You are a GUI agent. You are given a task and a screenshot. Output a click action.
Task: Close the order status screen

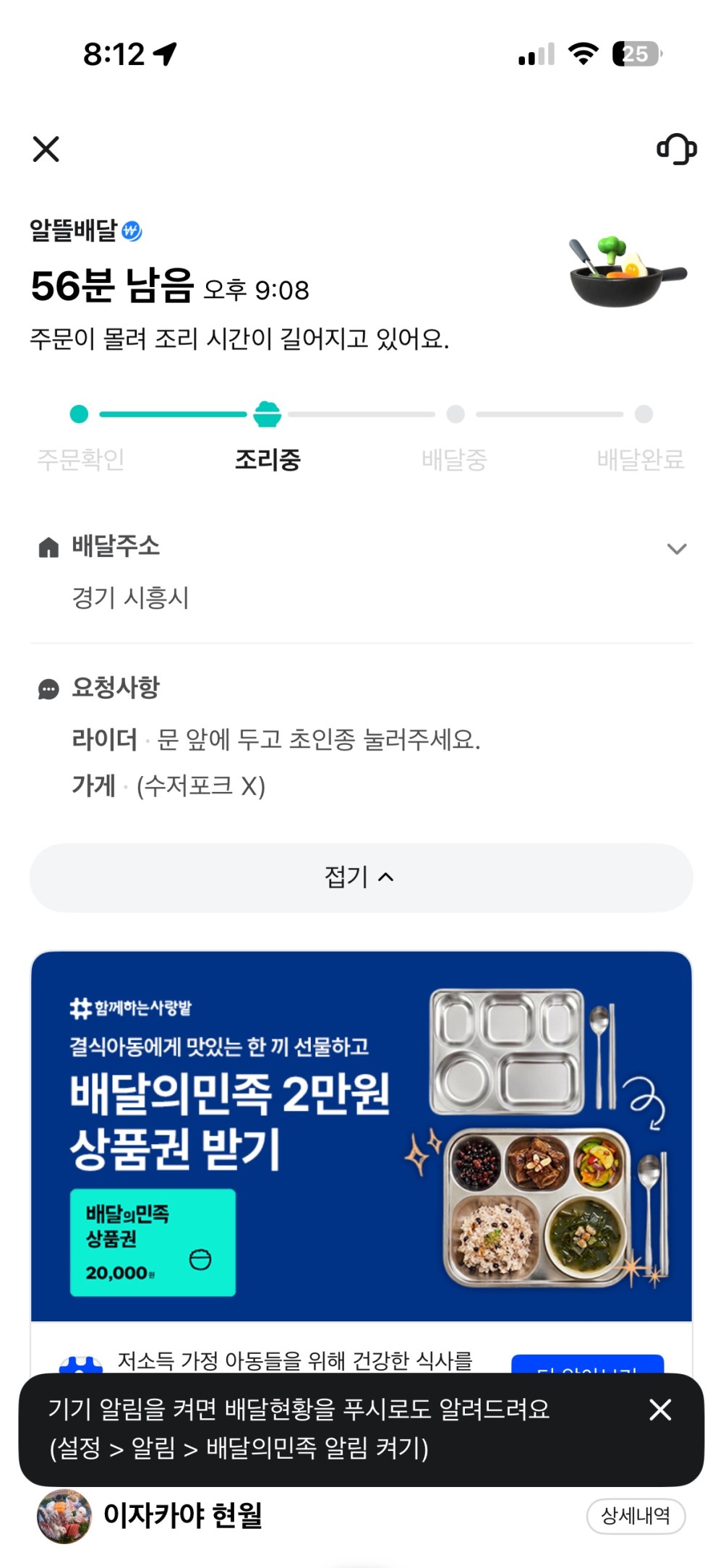46,149
